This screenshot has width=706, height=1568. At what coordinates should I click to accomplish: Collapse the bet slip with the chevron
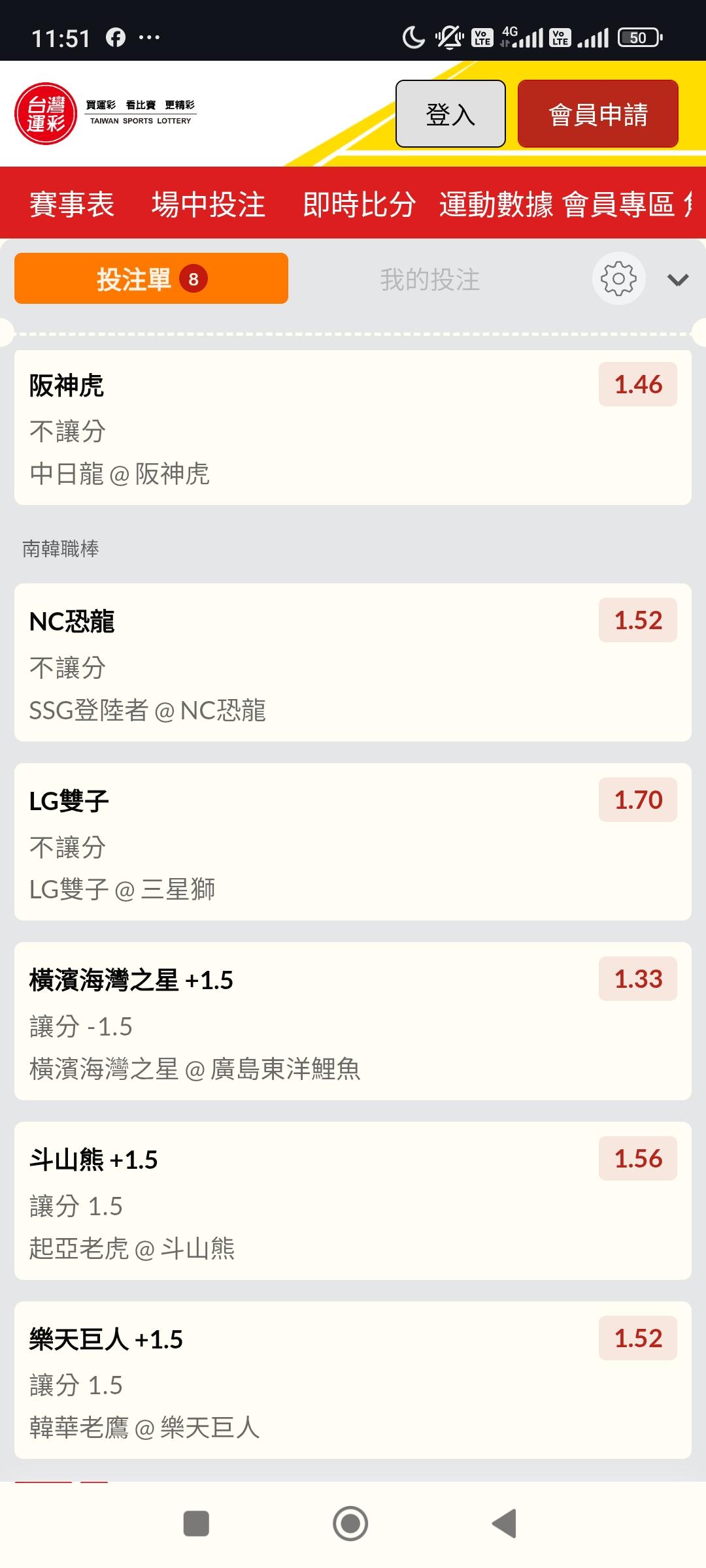678,280
